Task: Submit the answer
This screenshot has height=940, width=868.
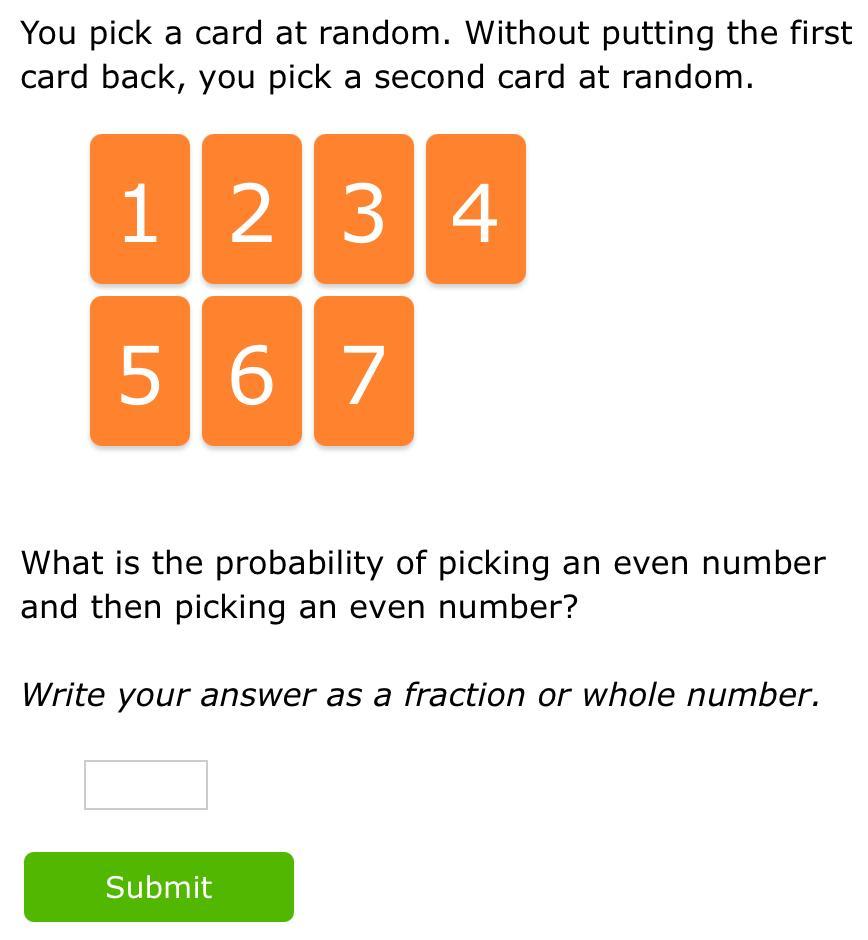Action: (x=159, y=887)
